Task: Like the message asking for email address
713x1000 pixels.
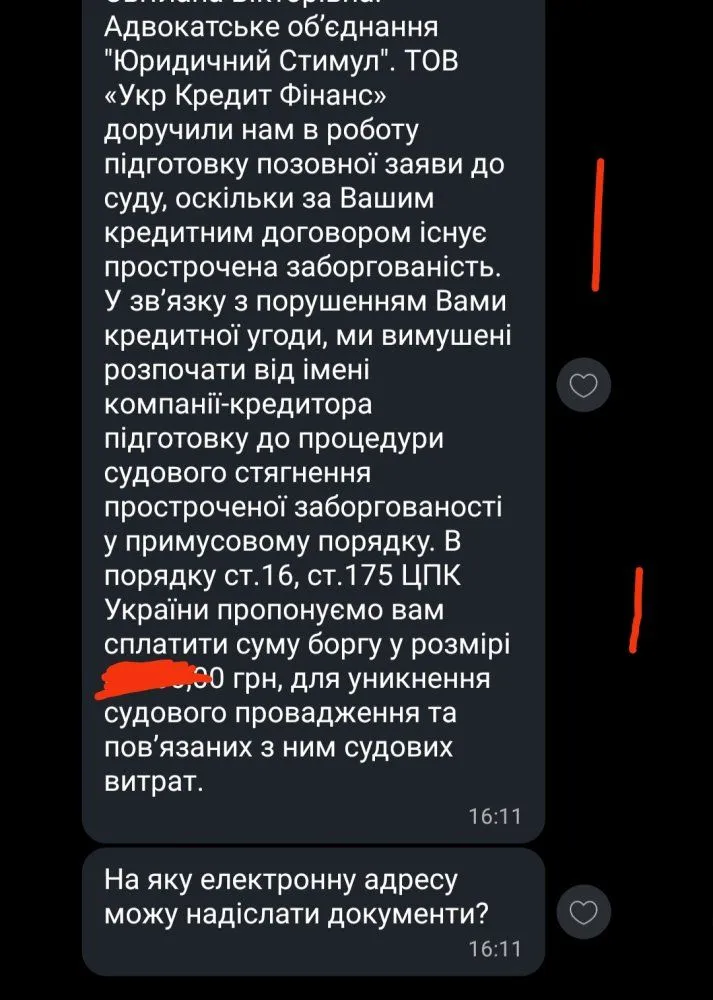Action: tap(583, 911)
